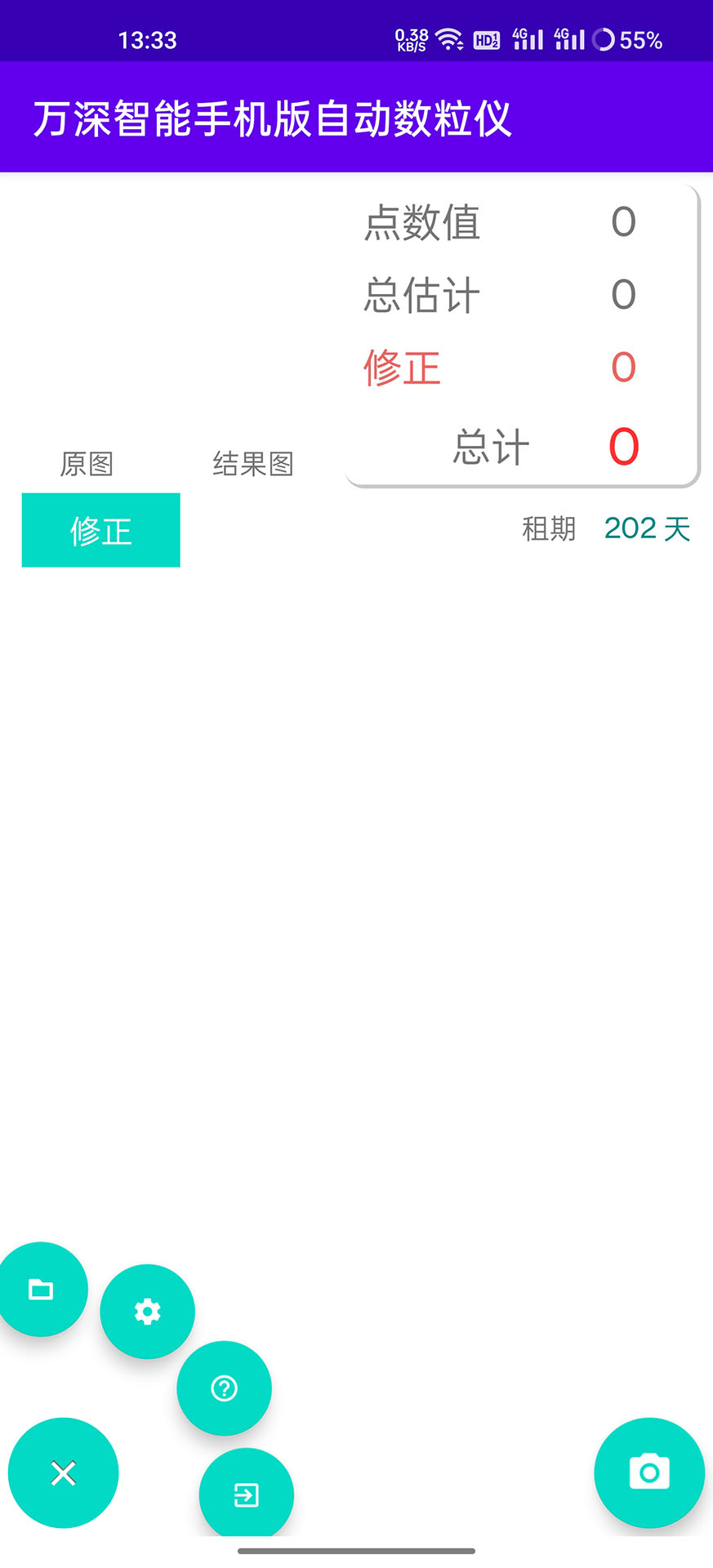Tap the 点数值 count row
Screen dimensions: 713x1568
(x=422, y=223)
